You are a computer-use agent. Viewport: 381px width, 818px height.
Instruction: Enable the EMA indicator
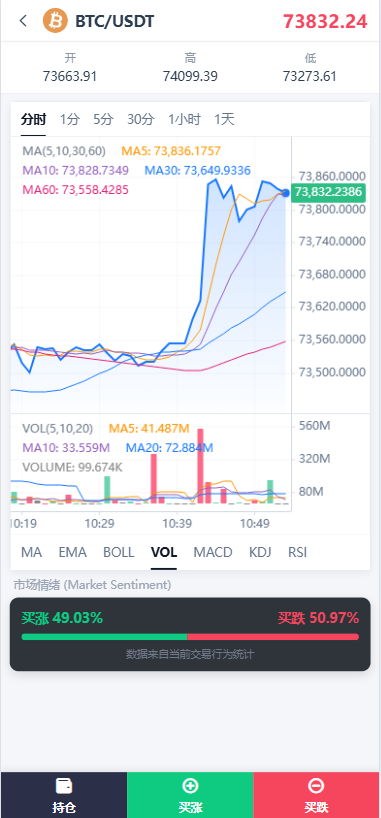coord(73,552)
